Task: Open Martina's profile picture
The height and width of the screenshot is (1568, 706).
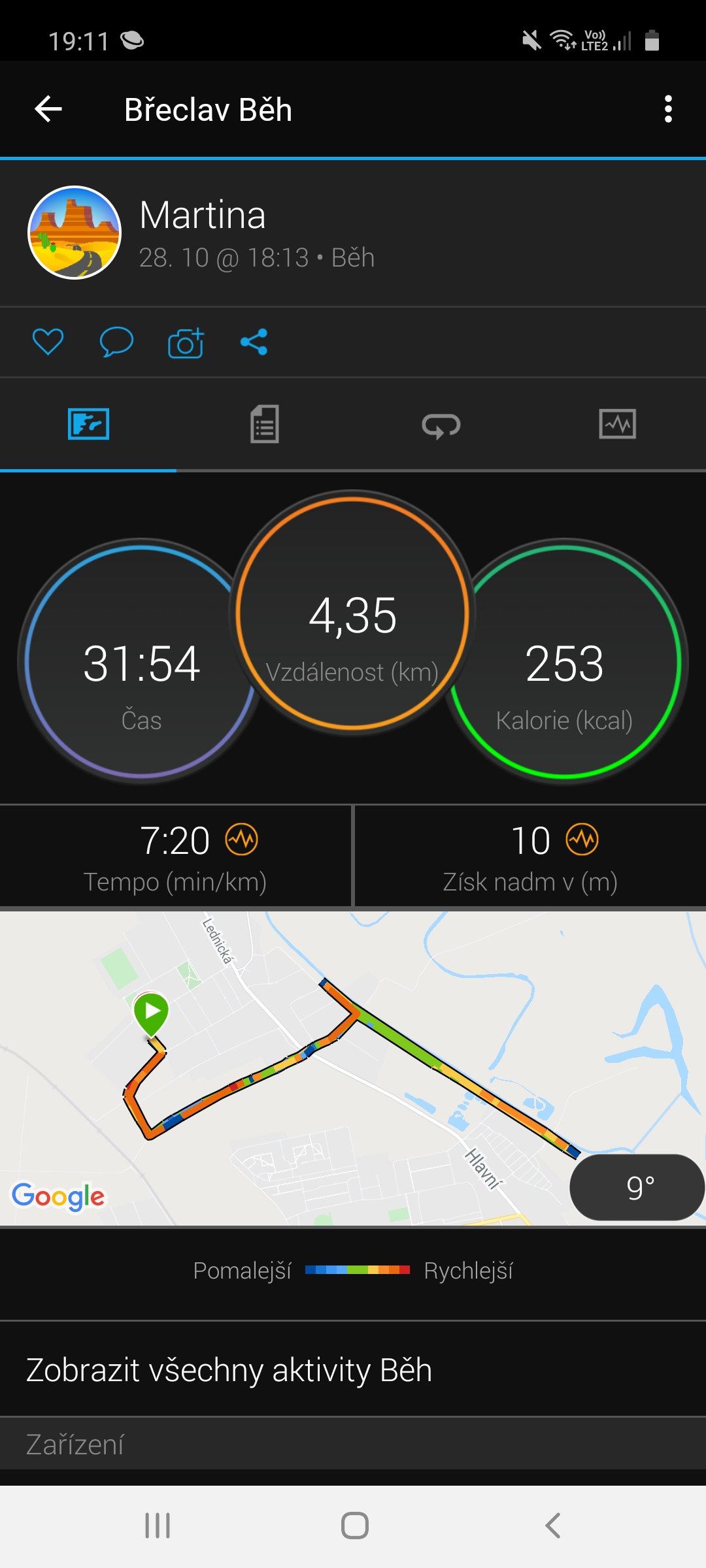Action: pyautogui.click(x=75, y=233)
